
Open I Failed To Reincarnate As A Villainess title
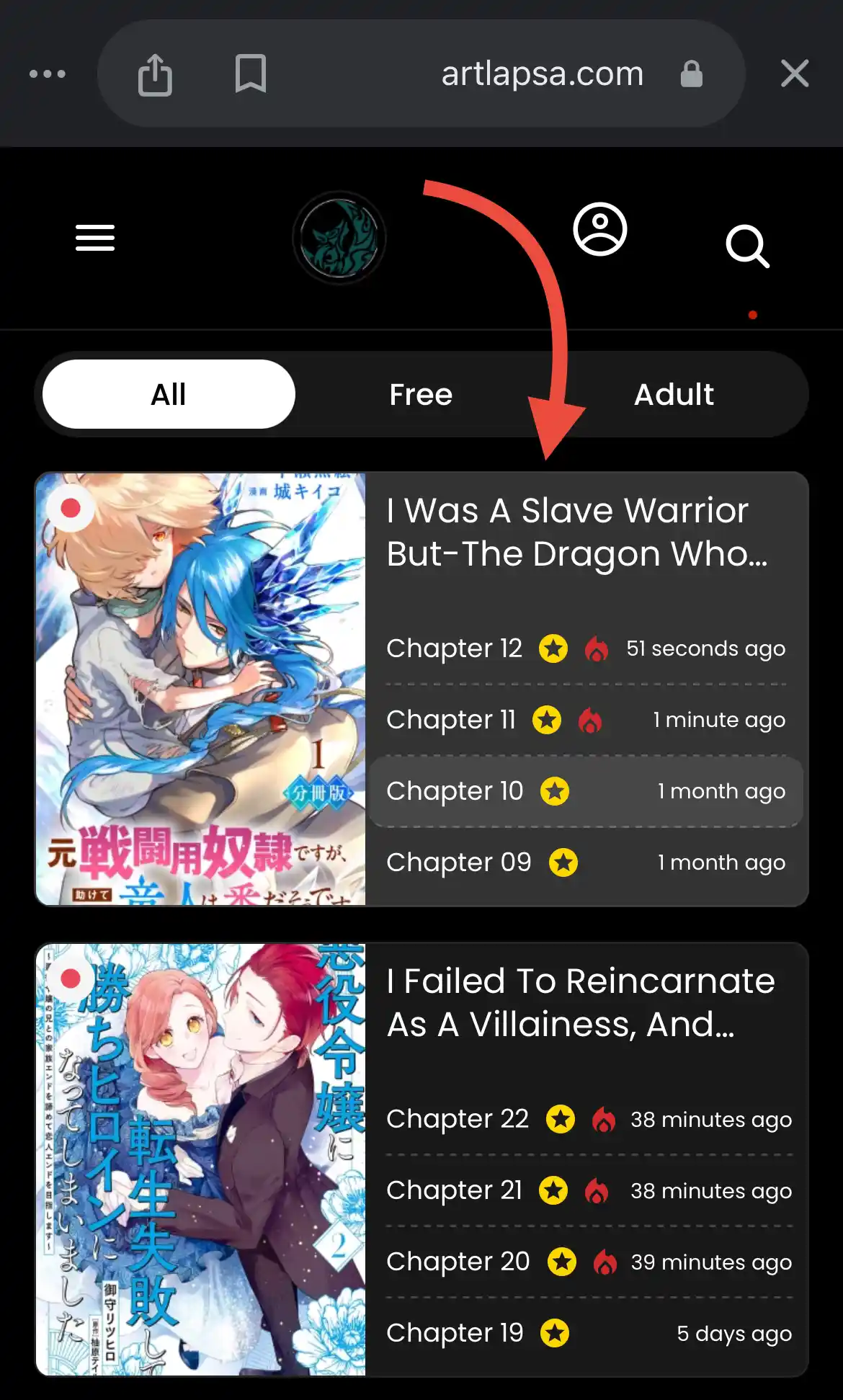point(581,1002)
